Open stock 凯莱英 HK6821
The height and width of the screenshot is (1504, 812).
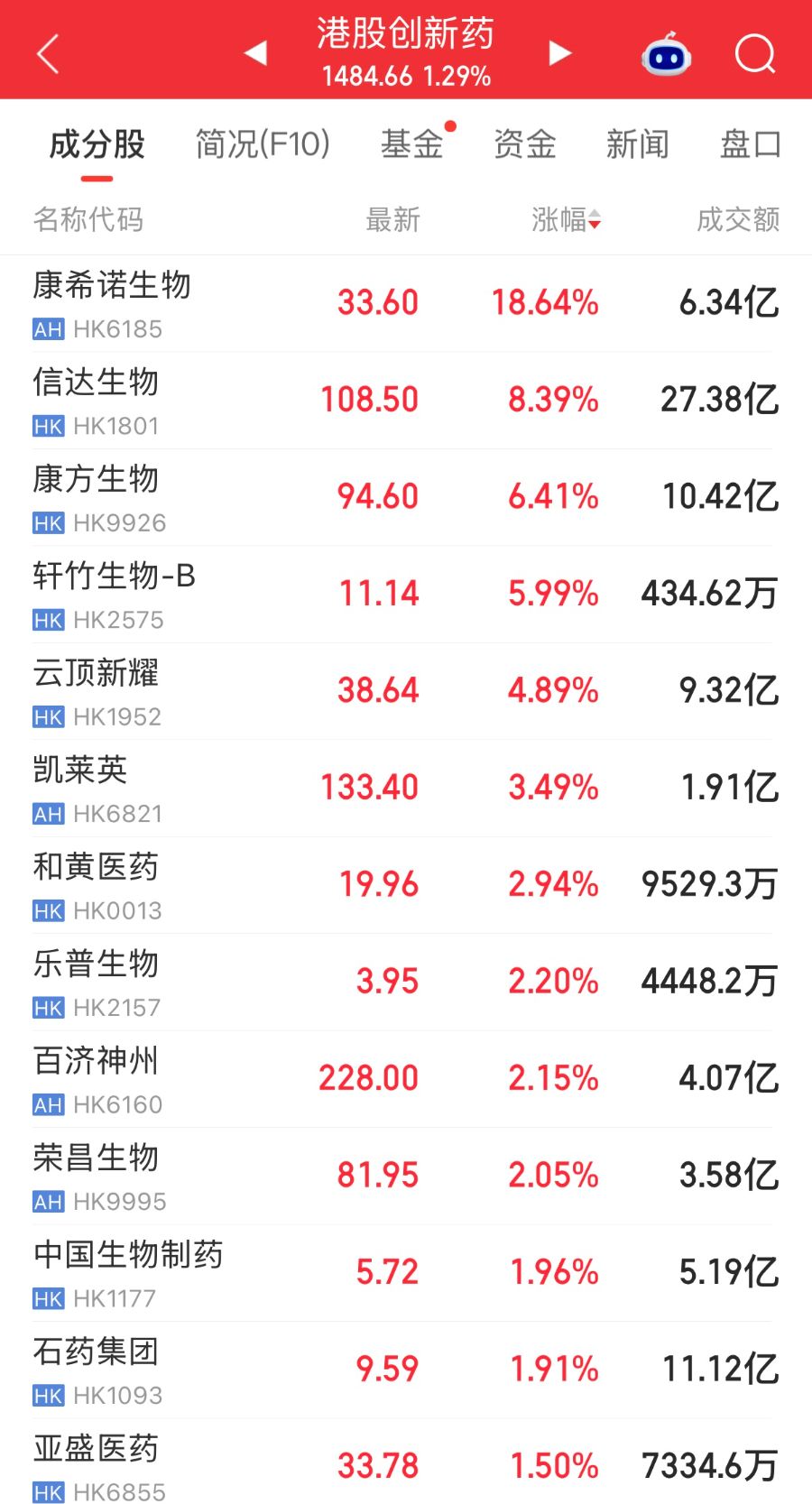coord(406,789)
